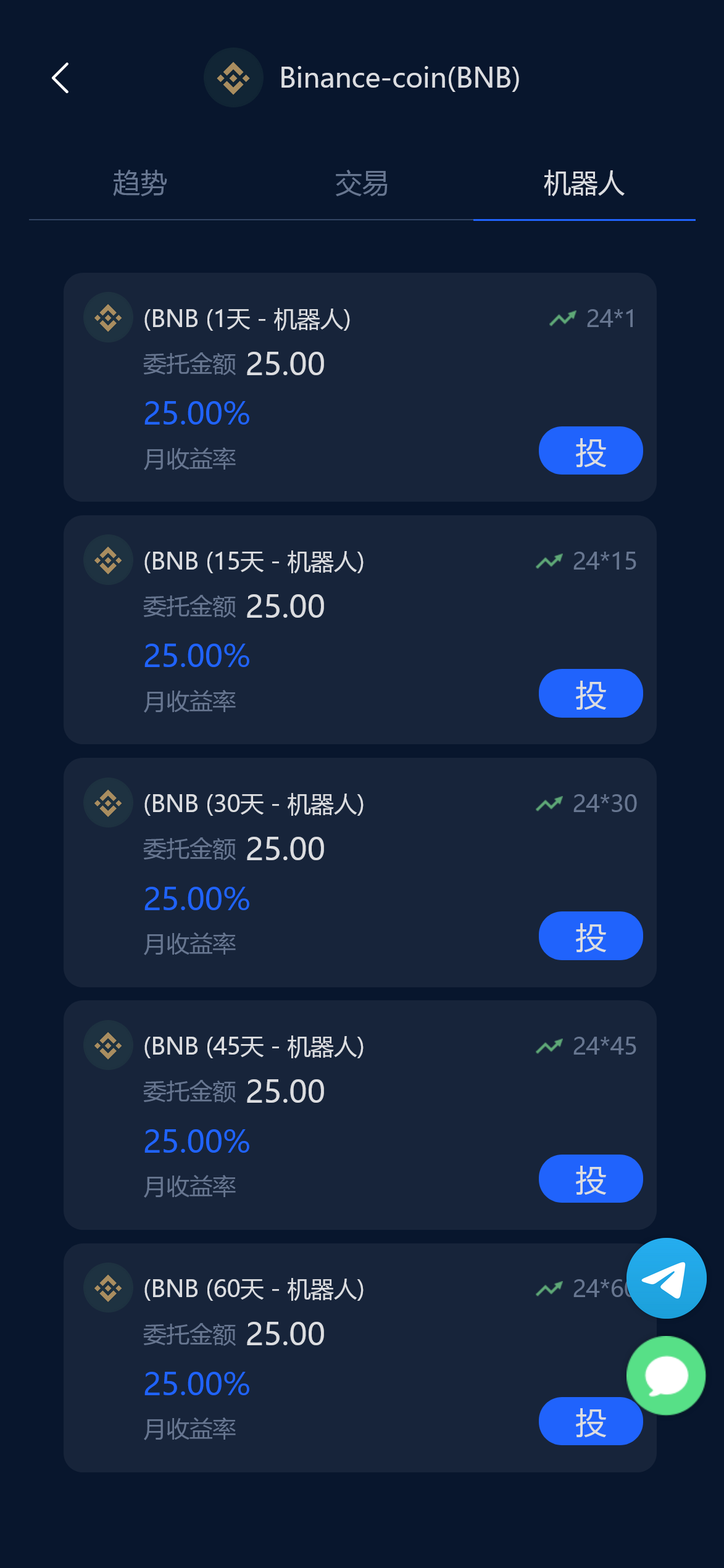724x1568 pixels.
Task: Tap 投 on the BNB 1天 robot
Action: [x=590, y=451]
